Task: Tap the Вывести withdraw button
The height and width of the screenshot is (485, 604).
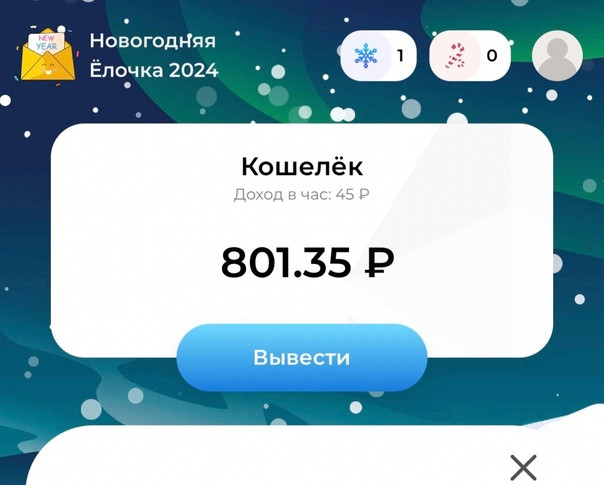Action: [301, 357]
